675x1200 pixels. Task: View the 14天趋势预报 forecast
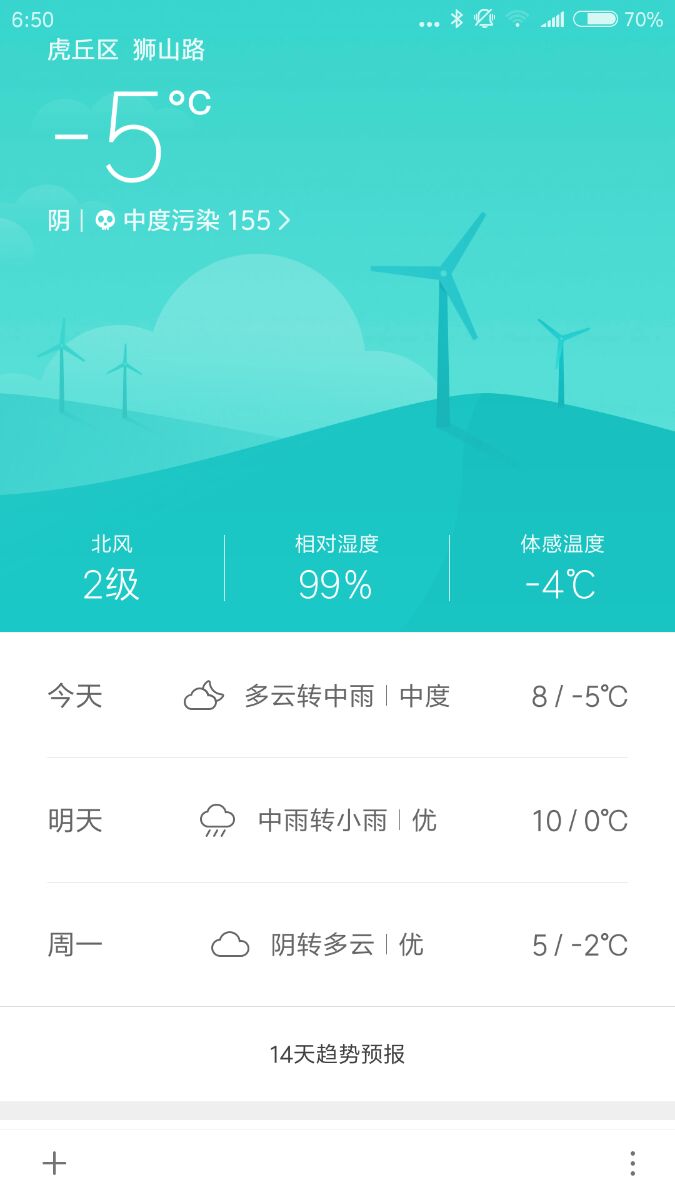[x=337, y=1054]
